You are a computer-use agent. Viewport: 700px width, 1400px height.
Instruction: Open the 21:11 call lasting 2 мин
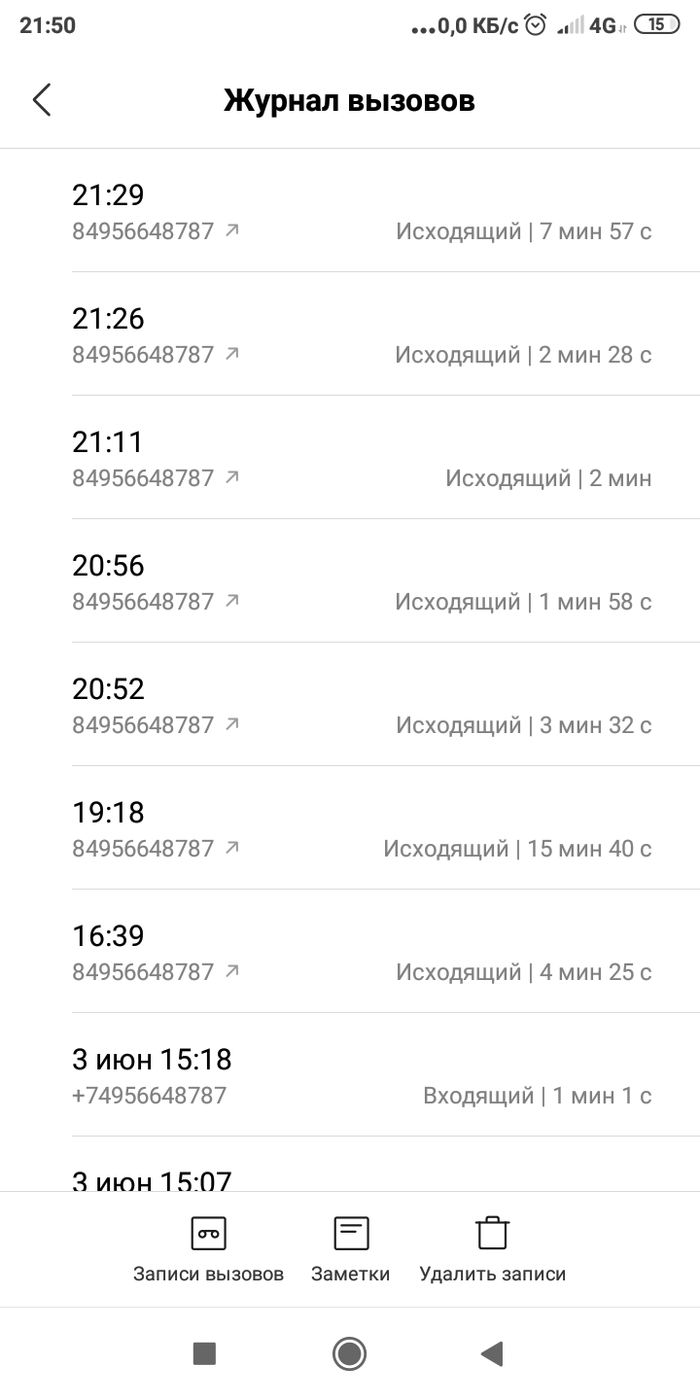click(360, 458)
